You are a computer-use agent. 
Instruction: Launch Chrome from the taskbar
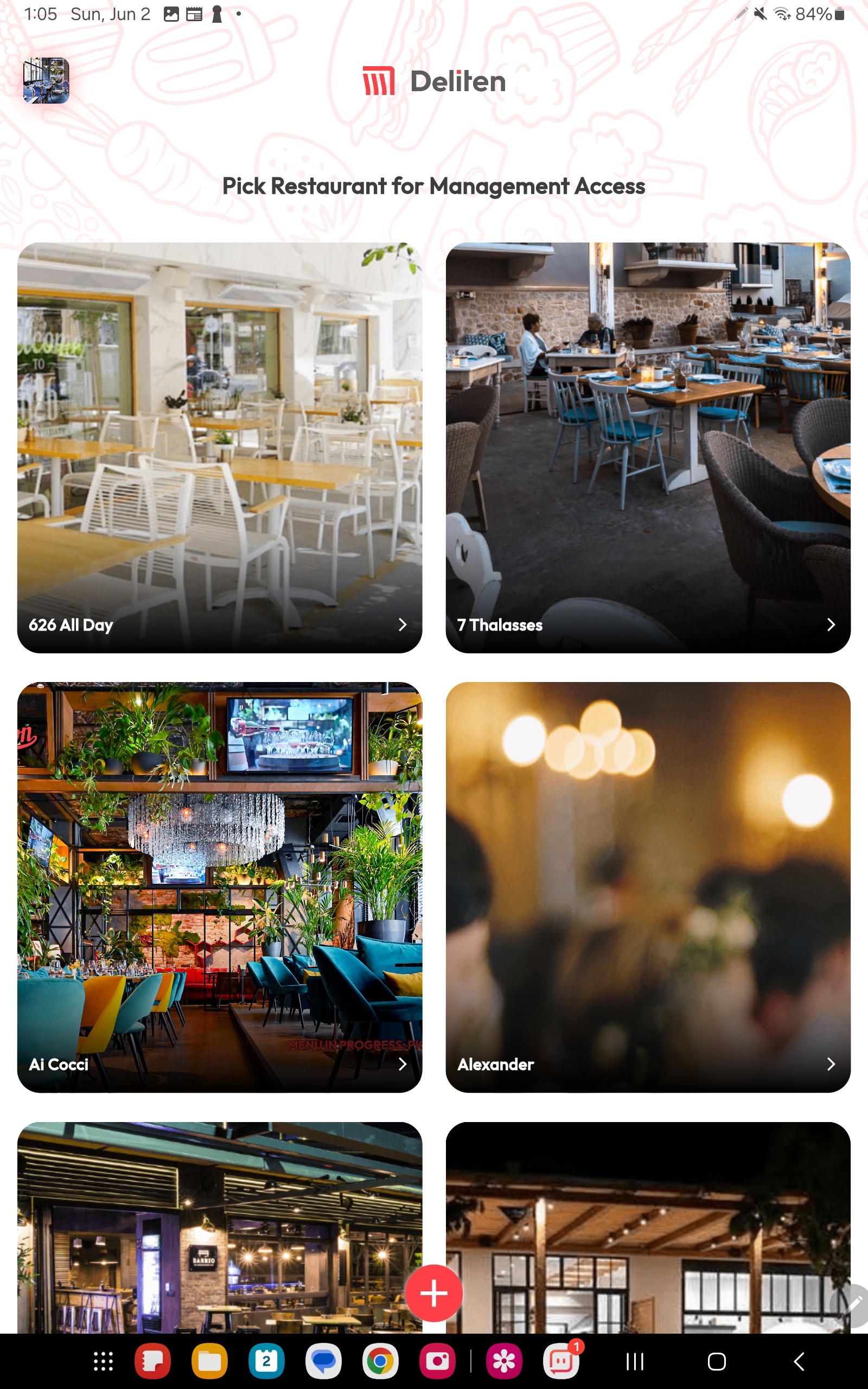(379, 1361)
